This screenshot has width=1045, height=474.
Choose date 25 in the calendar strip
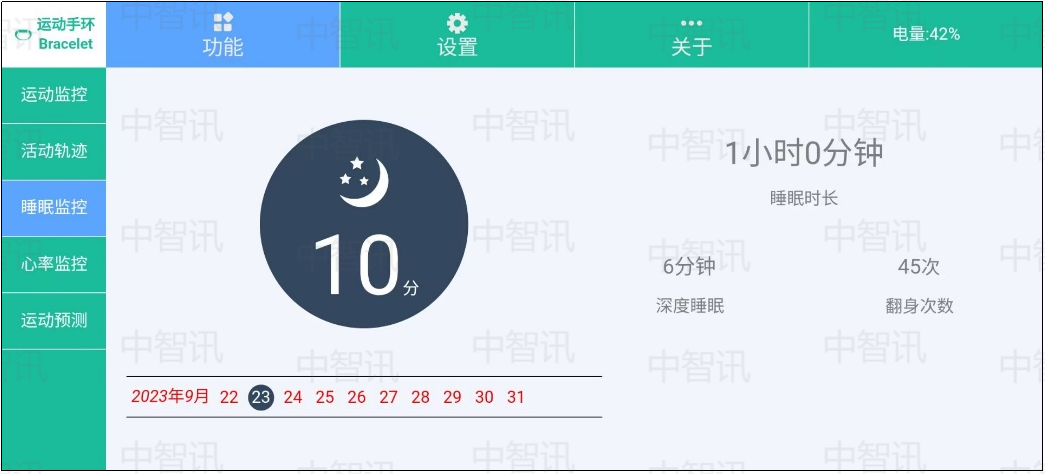[x=325, y=397]
